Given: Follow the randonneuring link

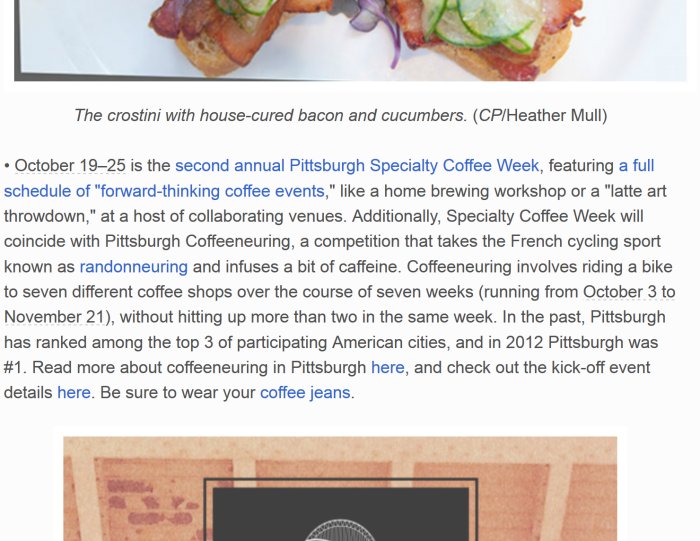Looking at the screenshot, I should (x=133, y=266).
